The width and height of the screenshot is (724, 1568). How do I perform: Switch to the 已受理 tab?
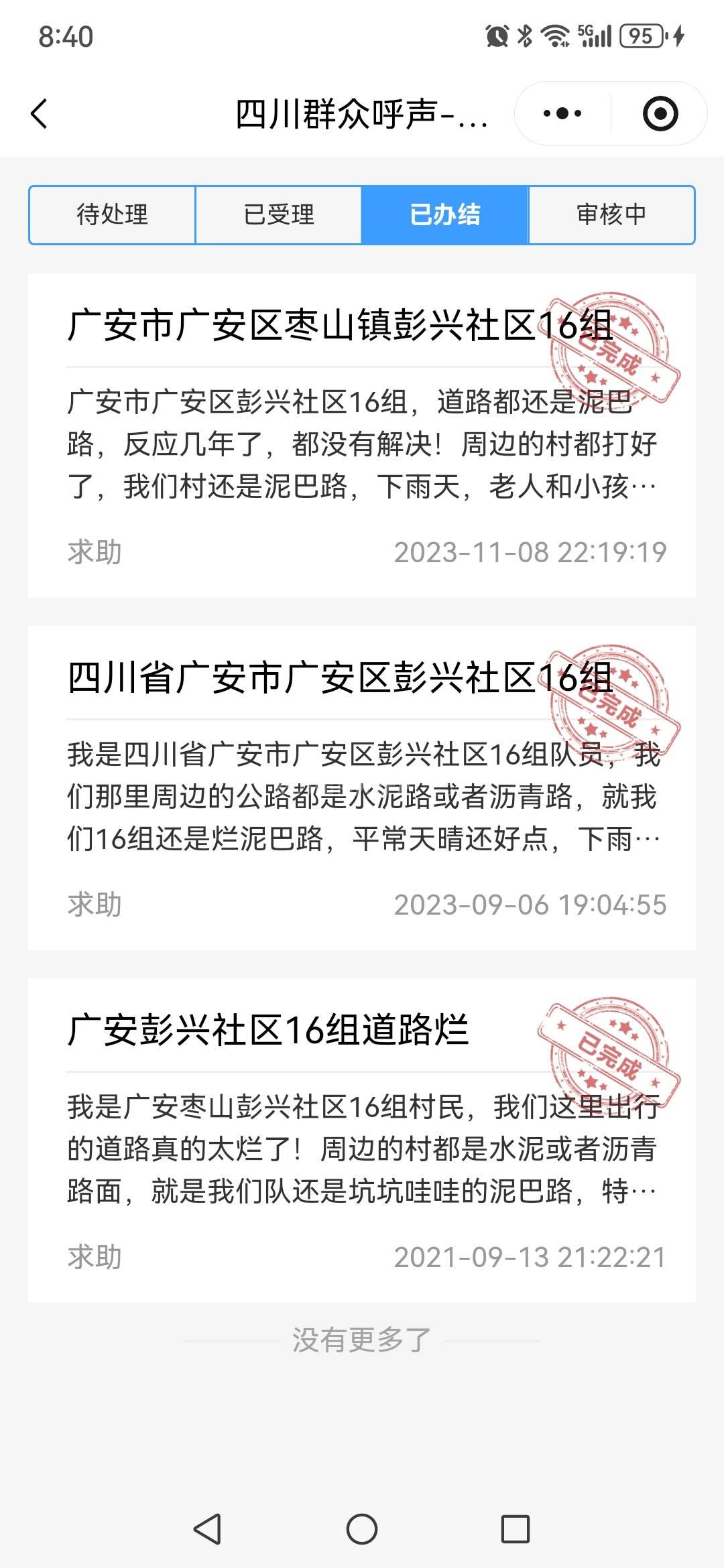(278, 215)
